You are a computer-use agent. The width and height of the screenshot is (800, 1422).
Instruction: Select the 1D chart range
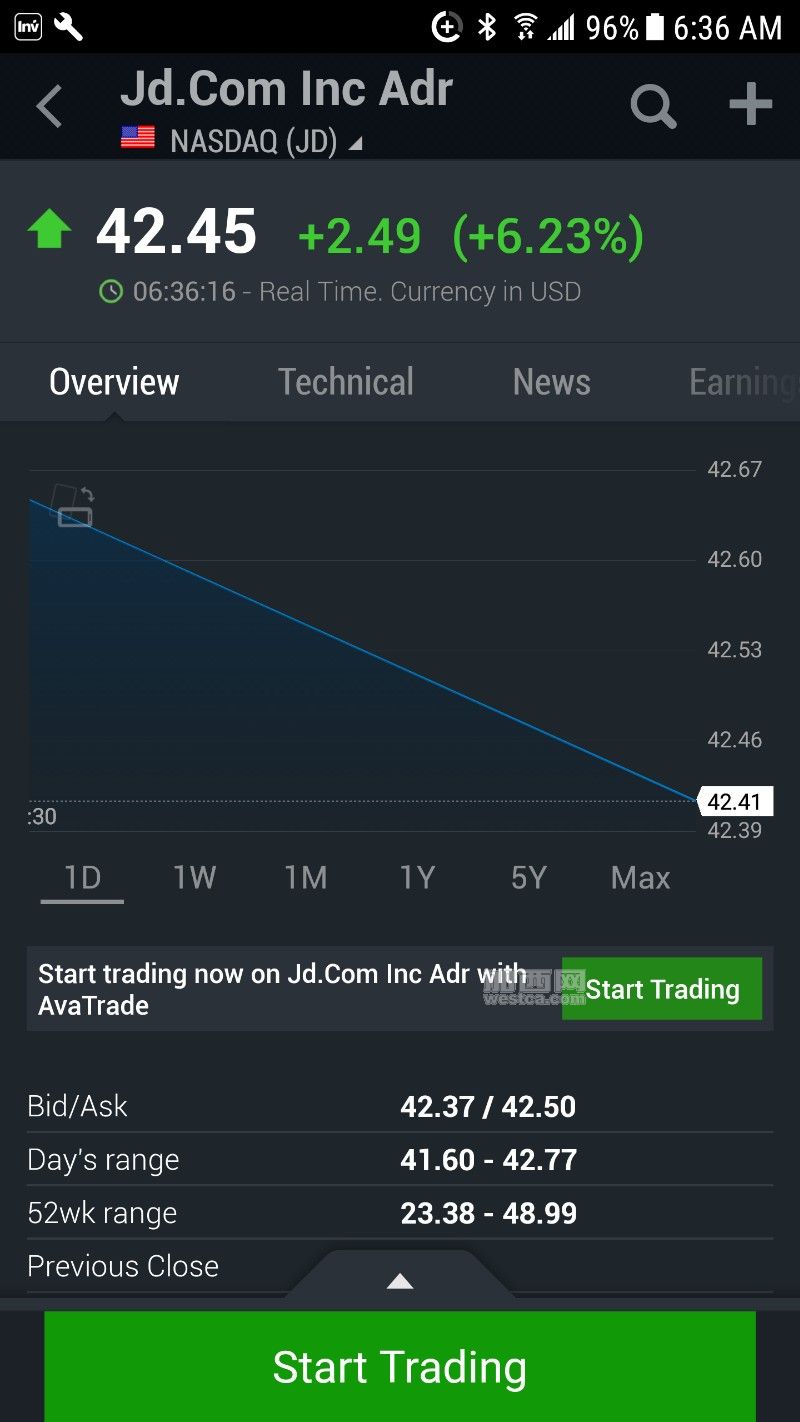tap(82, 878)
